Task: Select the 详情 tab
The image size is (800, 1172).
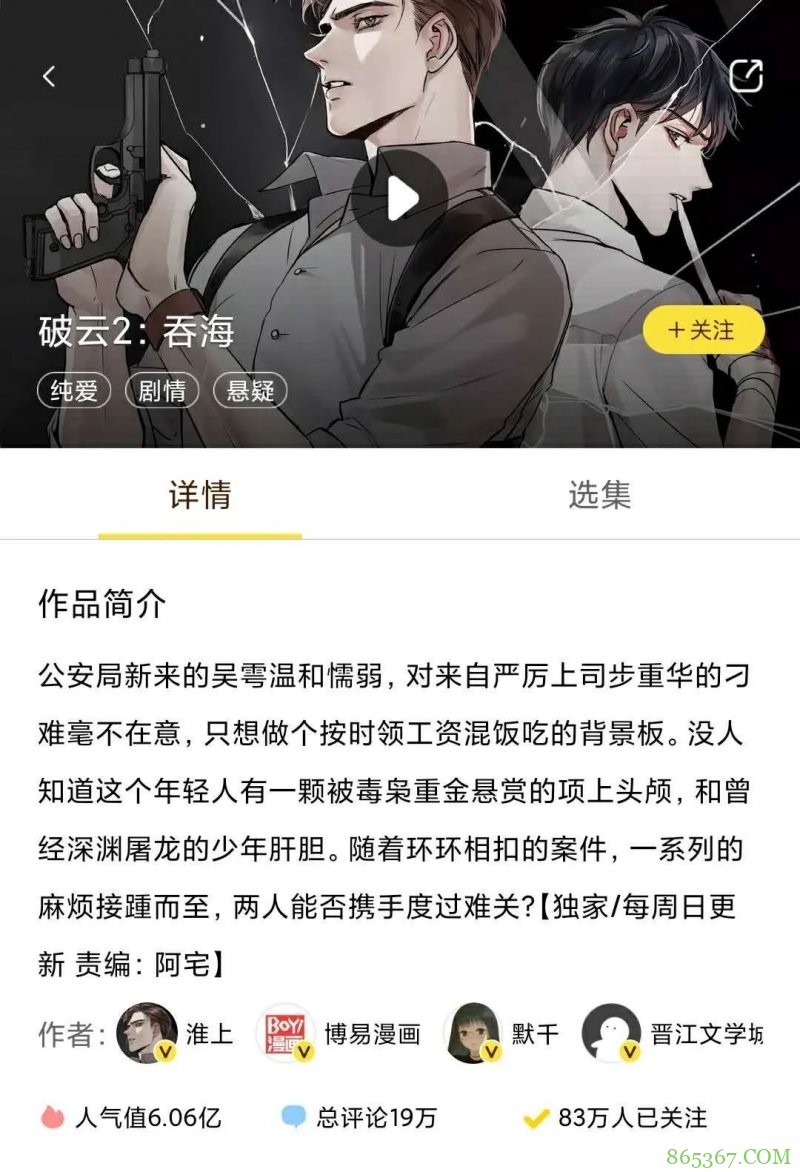Action: [200, 495]
